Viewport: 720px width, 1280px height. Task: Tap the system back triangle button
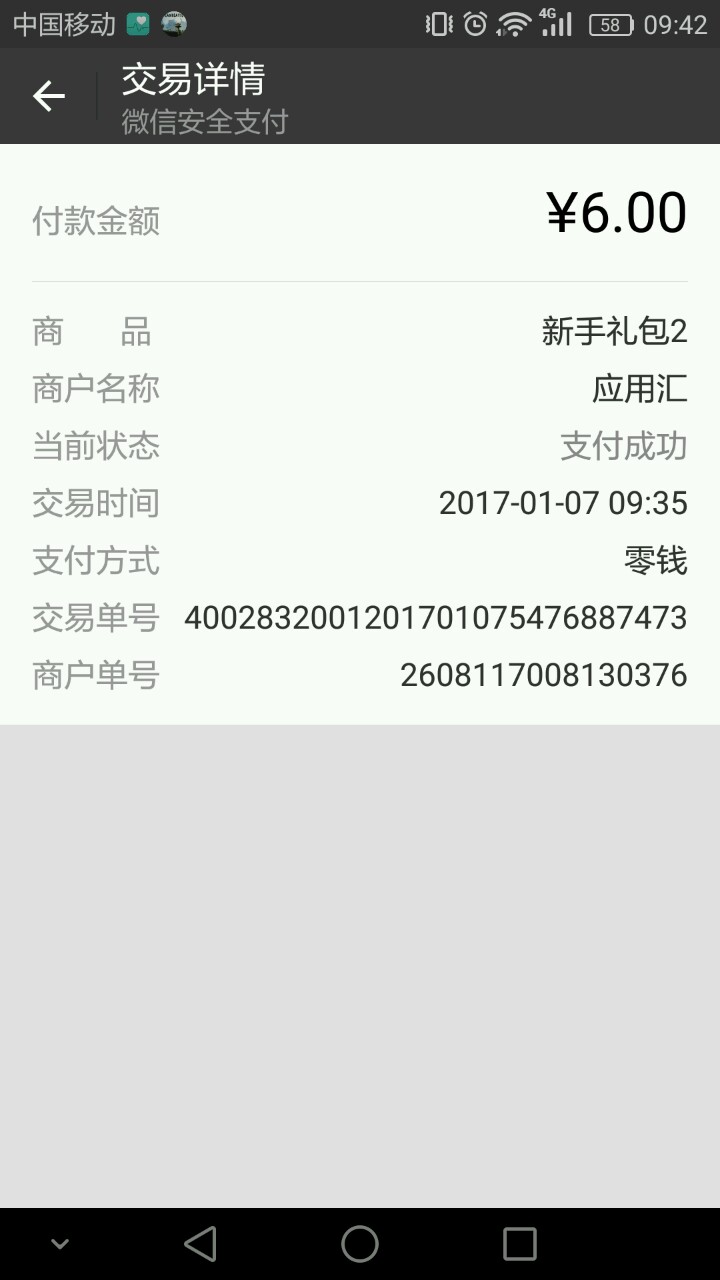(x=201, y=1244)
